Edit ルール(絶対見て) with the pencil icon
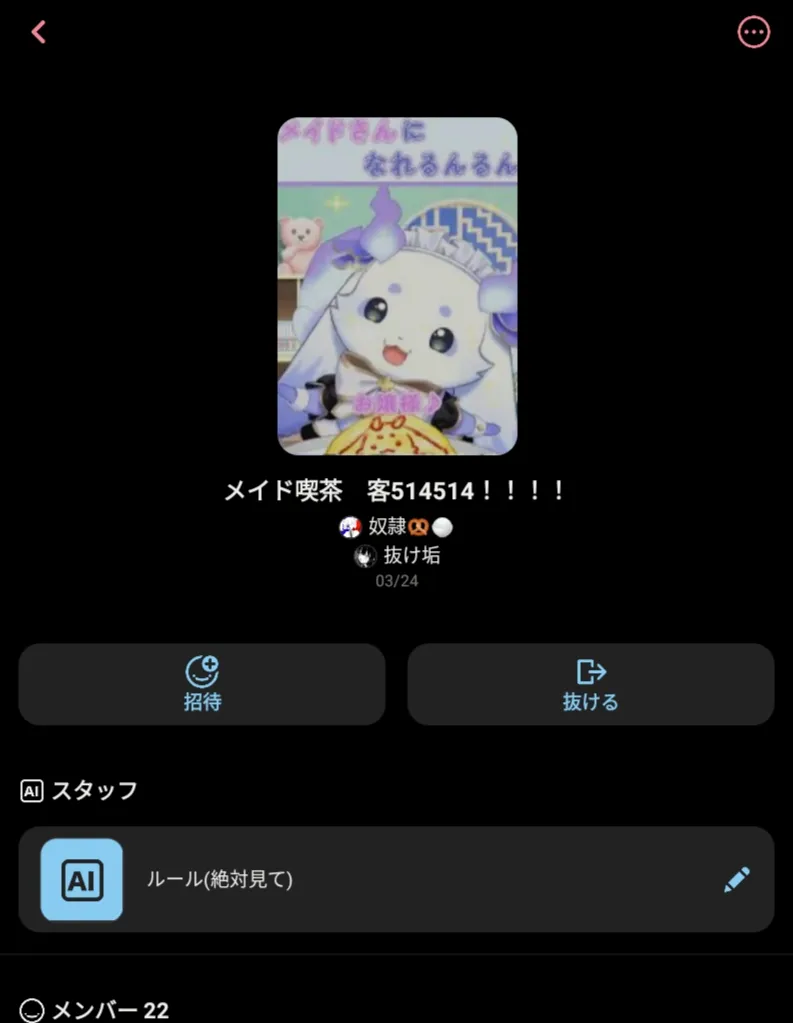 pos(737,880)
